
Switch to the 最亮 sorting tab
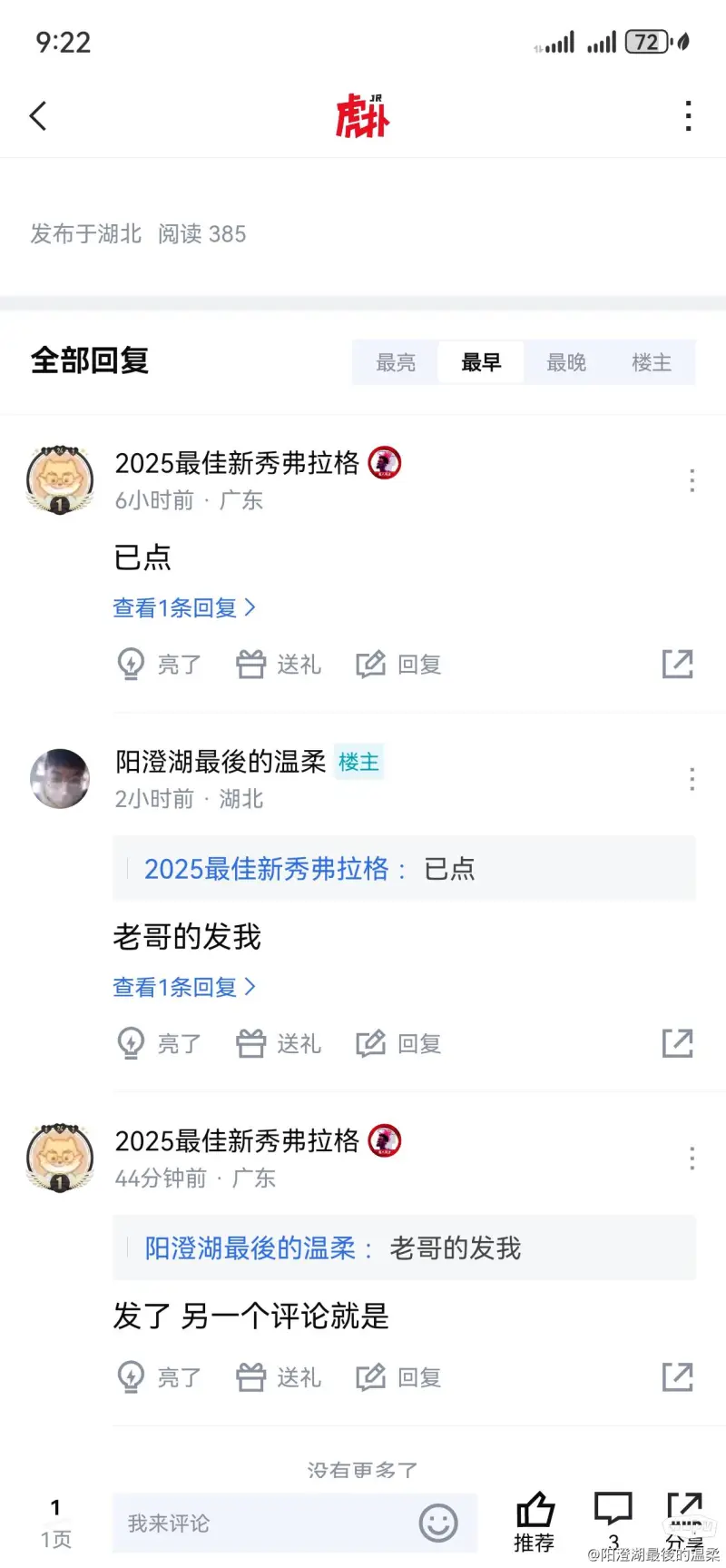(396, 363)
